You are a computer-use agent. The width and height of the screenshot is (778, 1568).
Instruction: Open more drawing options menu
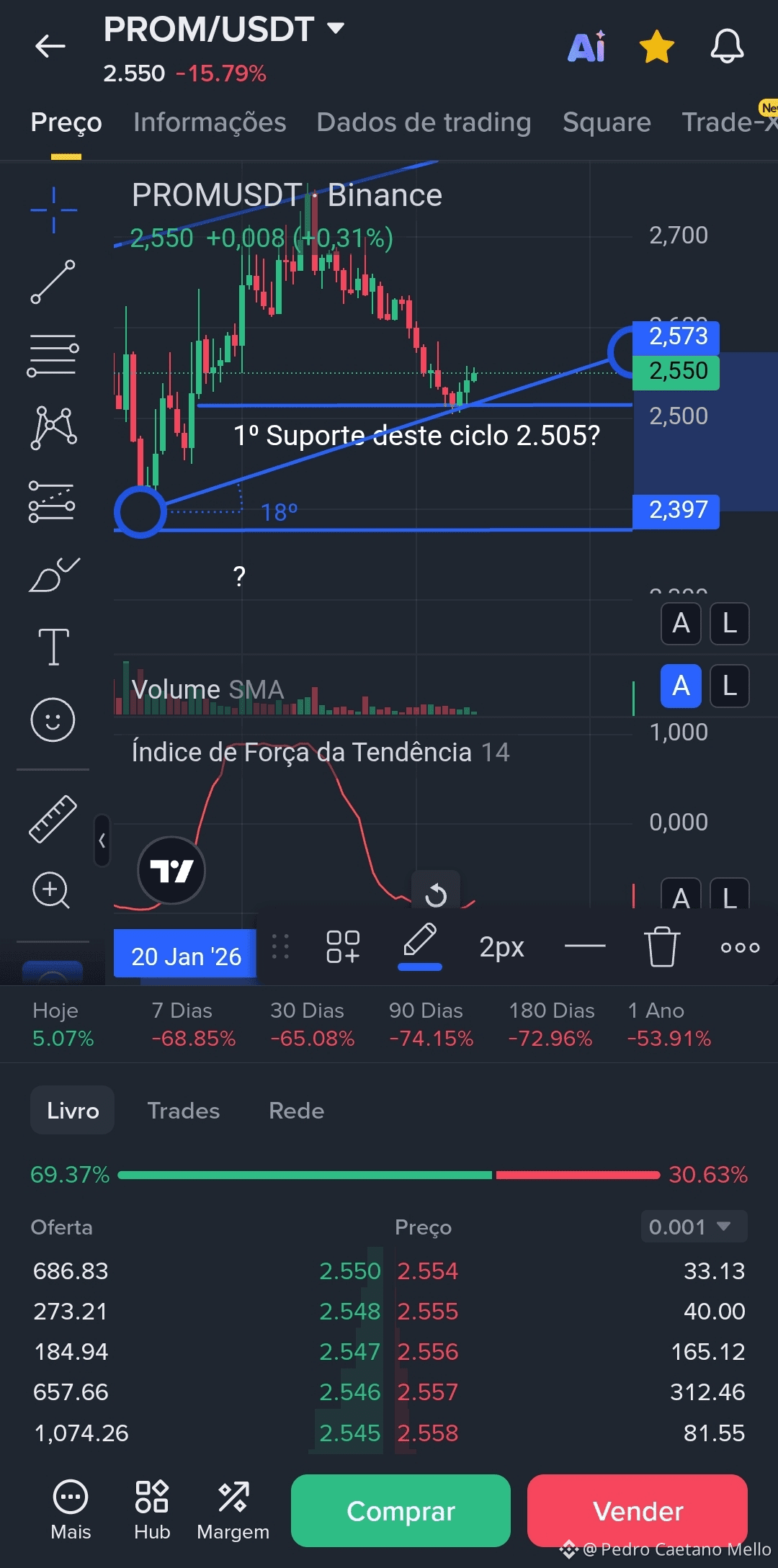pyautogui.click(x=740, y=947)
